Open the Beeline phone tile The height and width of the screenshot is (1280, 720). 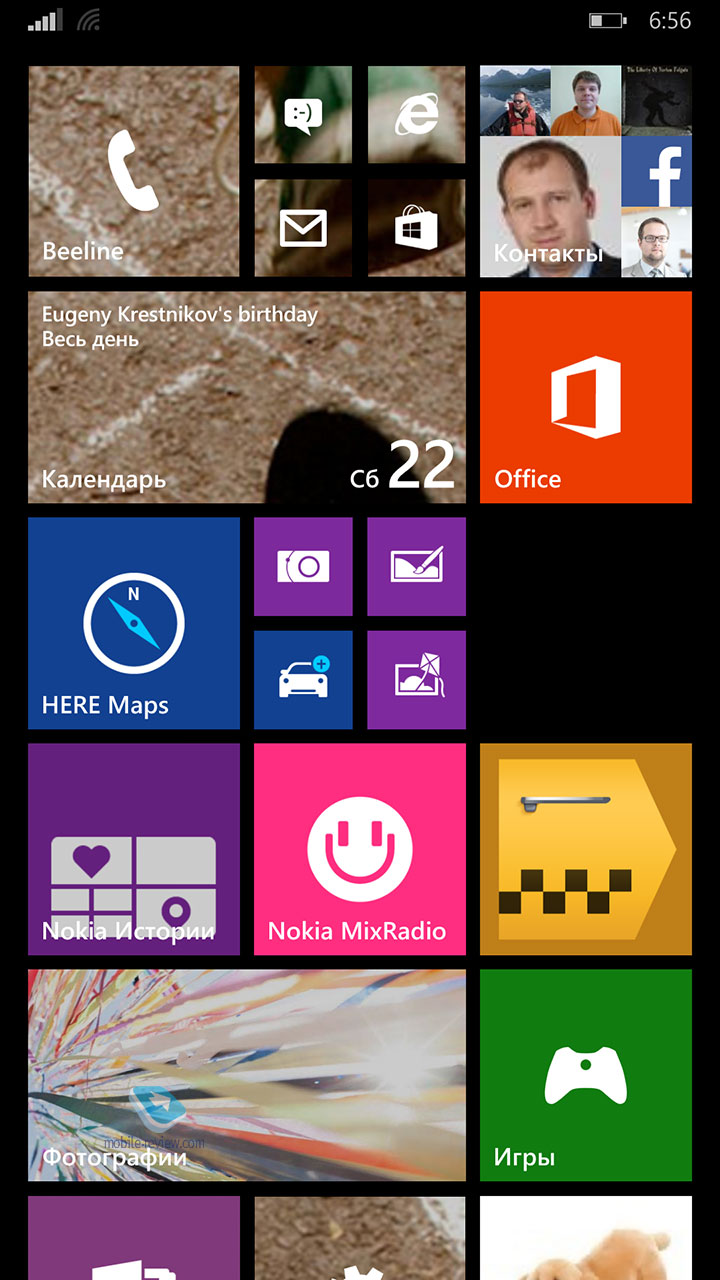pos(134,171)
